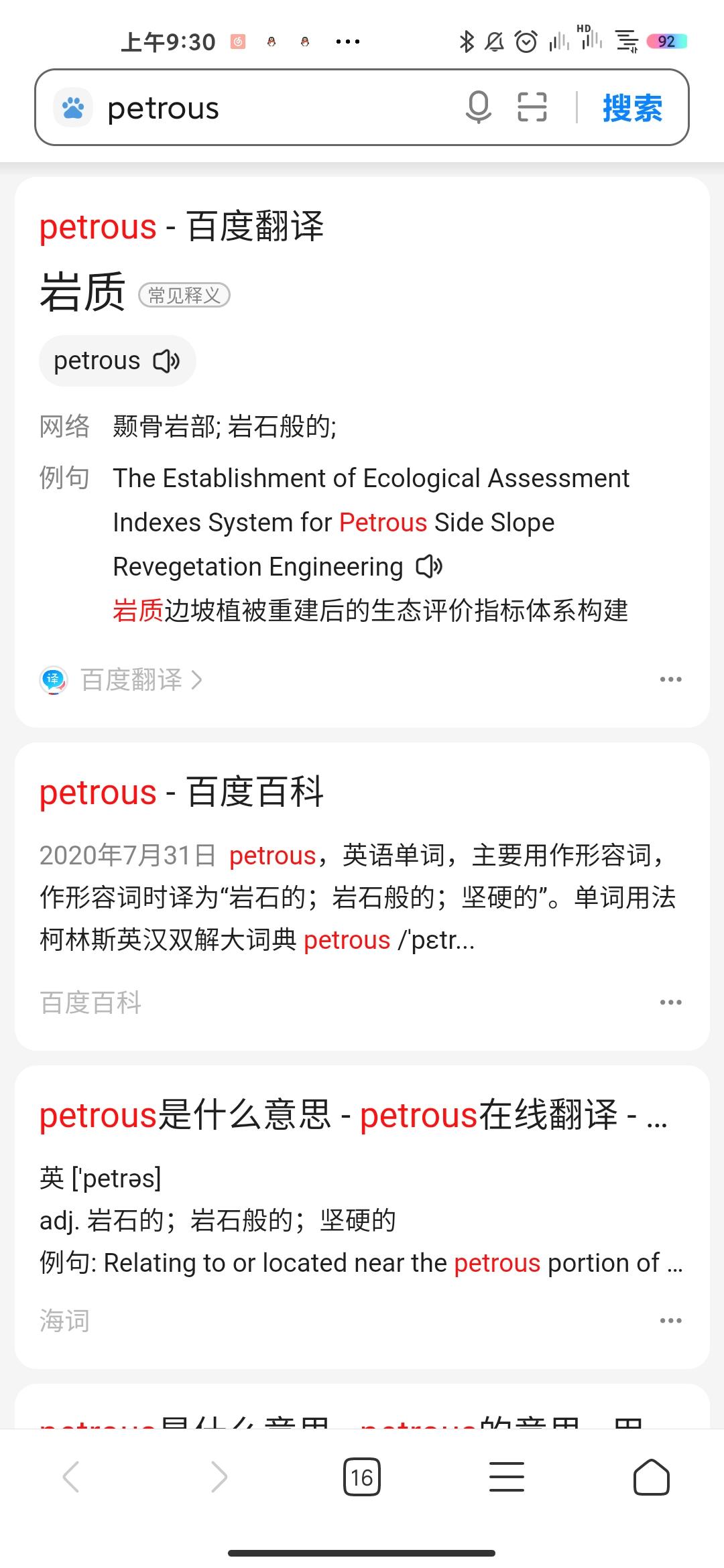Go to the browser home page
Viewport: 724px width, 1568px height.
(x=651, y=1477)
